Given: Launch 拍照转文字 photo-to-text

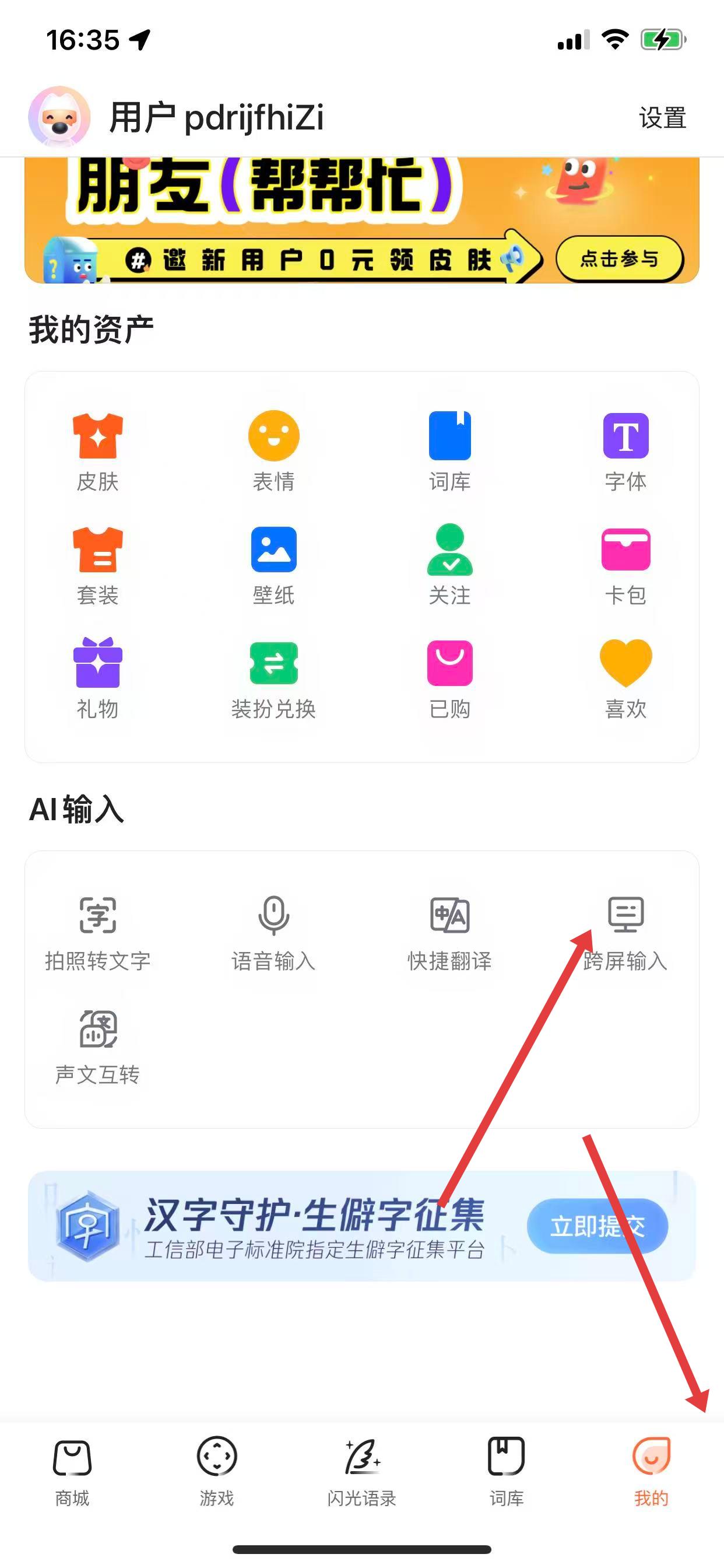Looking at the screenshot, I should click(x=97, y=932).
